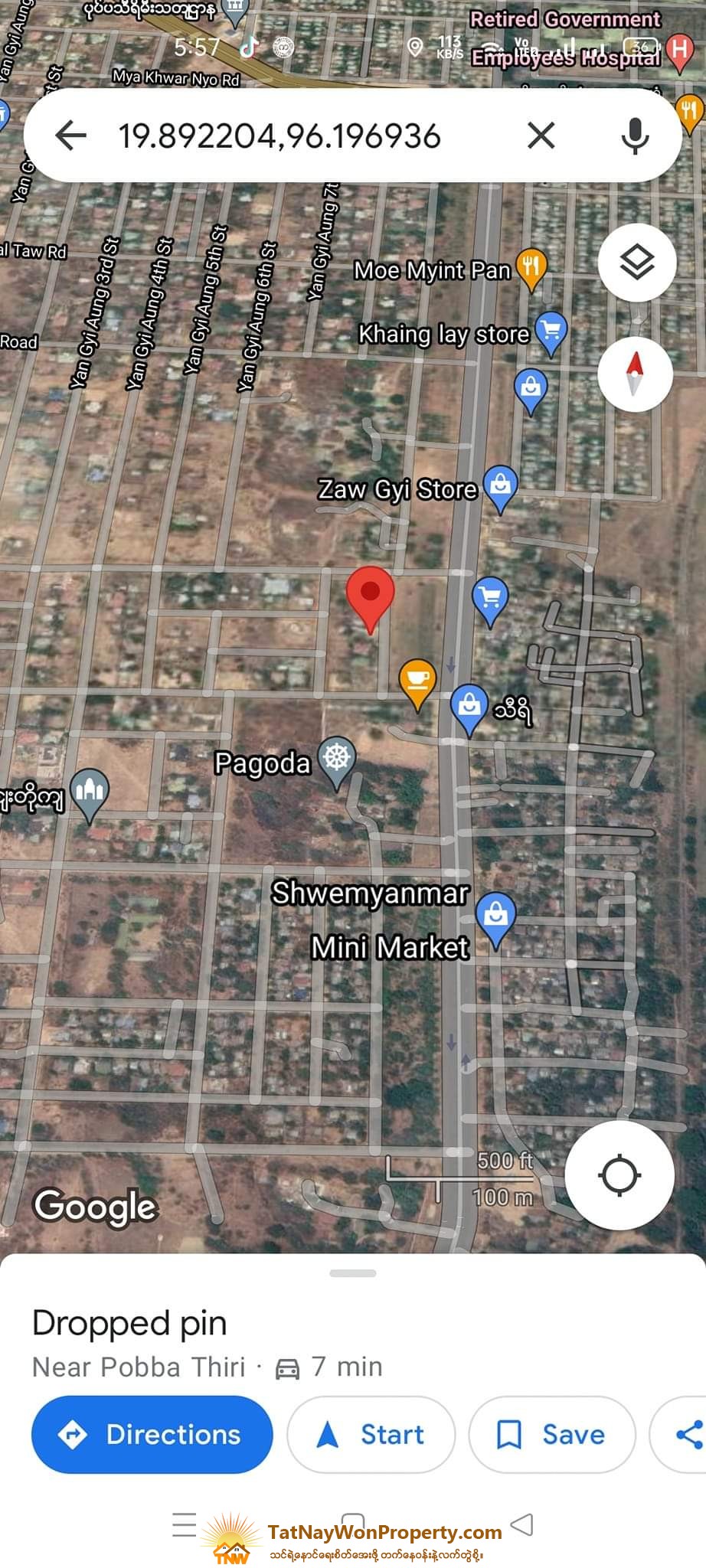The width and height of the screenshot is (706, 1568).
Task: Open Retired Government Employees Hospital marker
Action: click(679, 51)
